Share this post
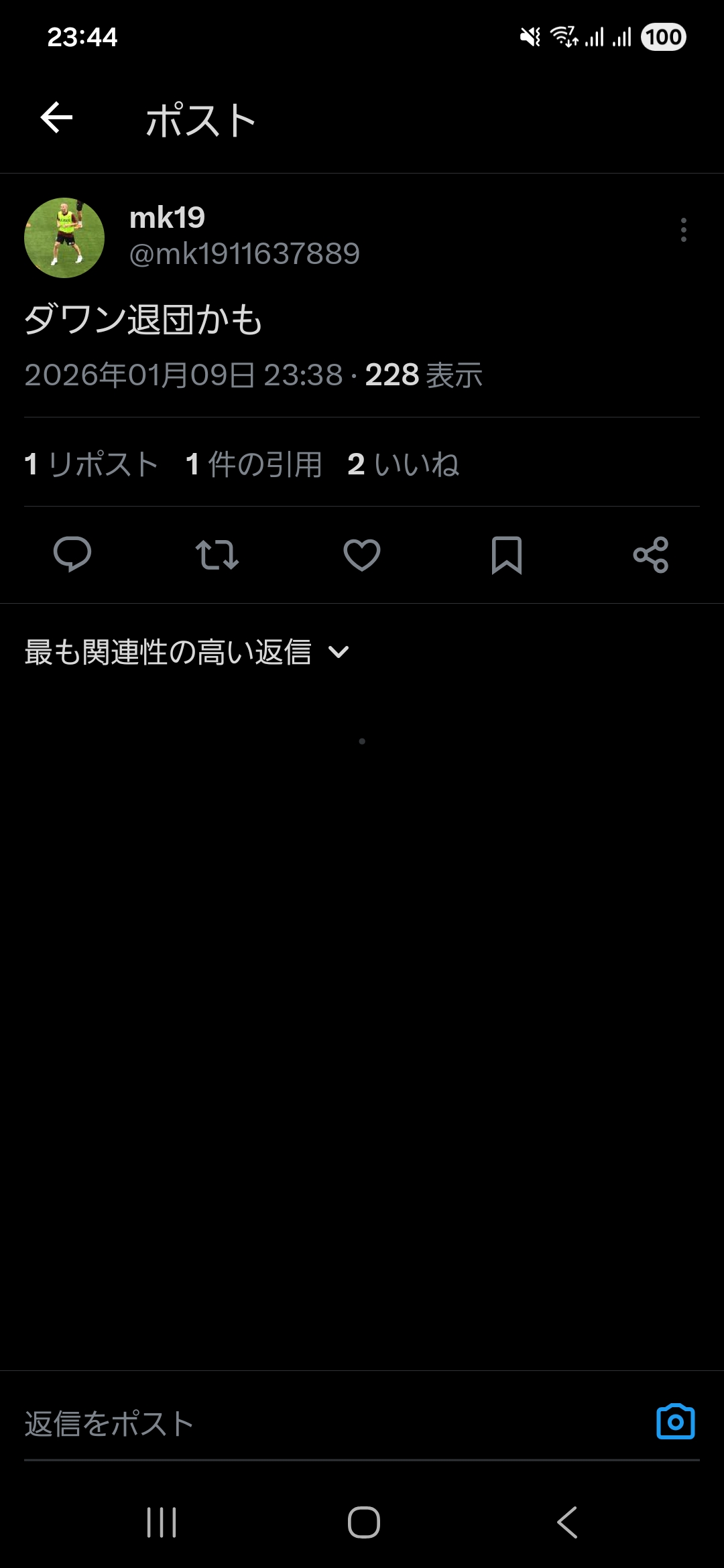Screen dimensions: 724x1568 pos(651,555)
